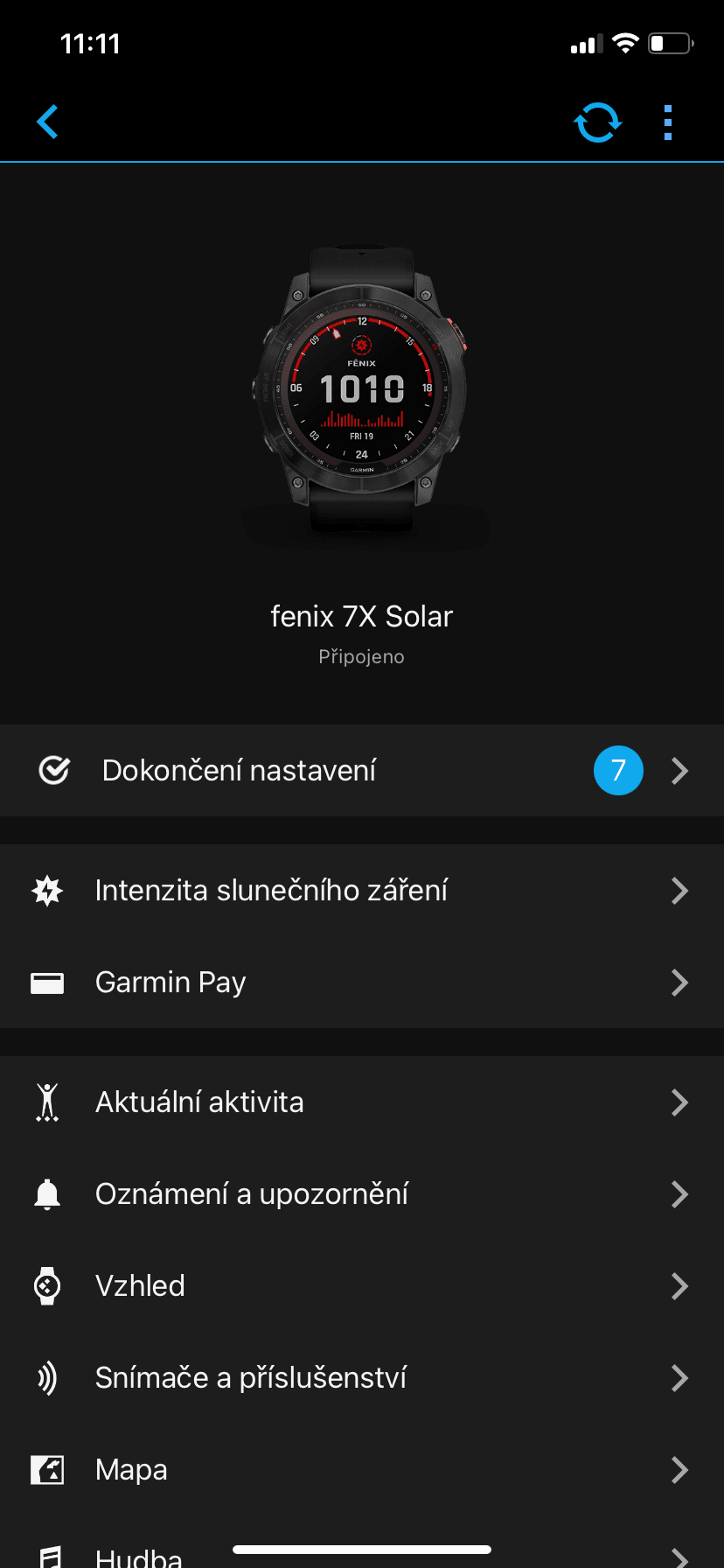This screenshot has height=1568, width=724.
Task: Tap the Vzhled appearance row
Action: click(362, 1286)
